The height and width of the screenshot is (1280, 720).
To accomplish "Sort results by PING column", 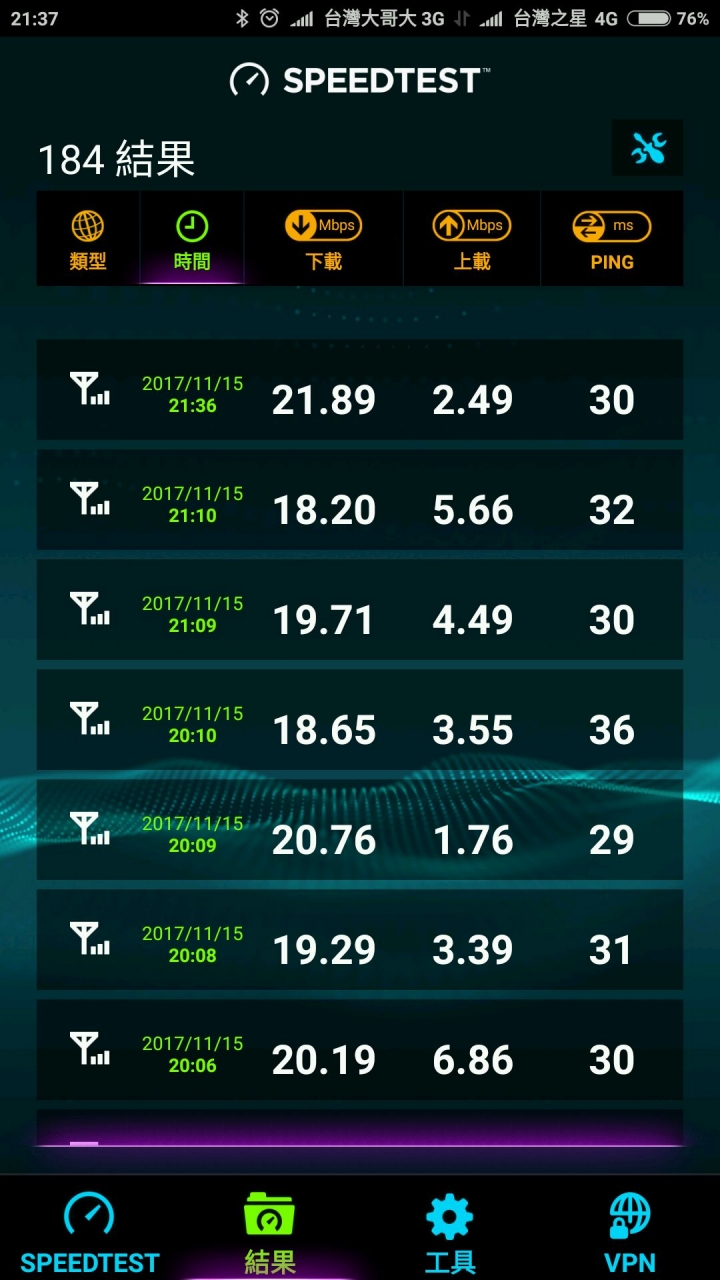I will click(612, 240).
